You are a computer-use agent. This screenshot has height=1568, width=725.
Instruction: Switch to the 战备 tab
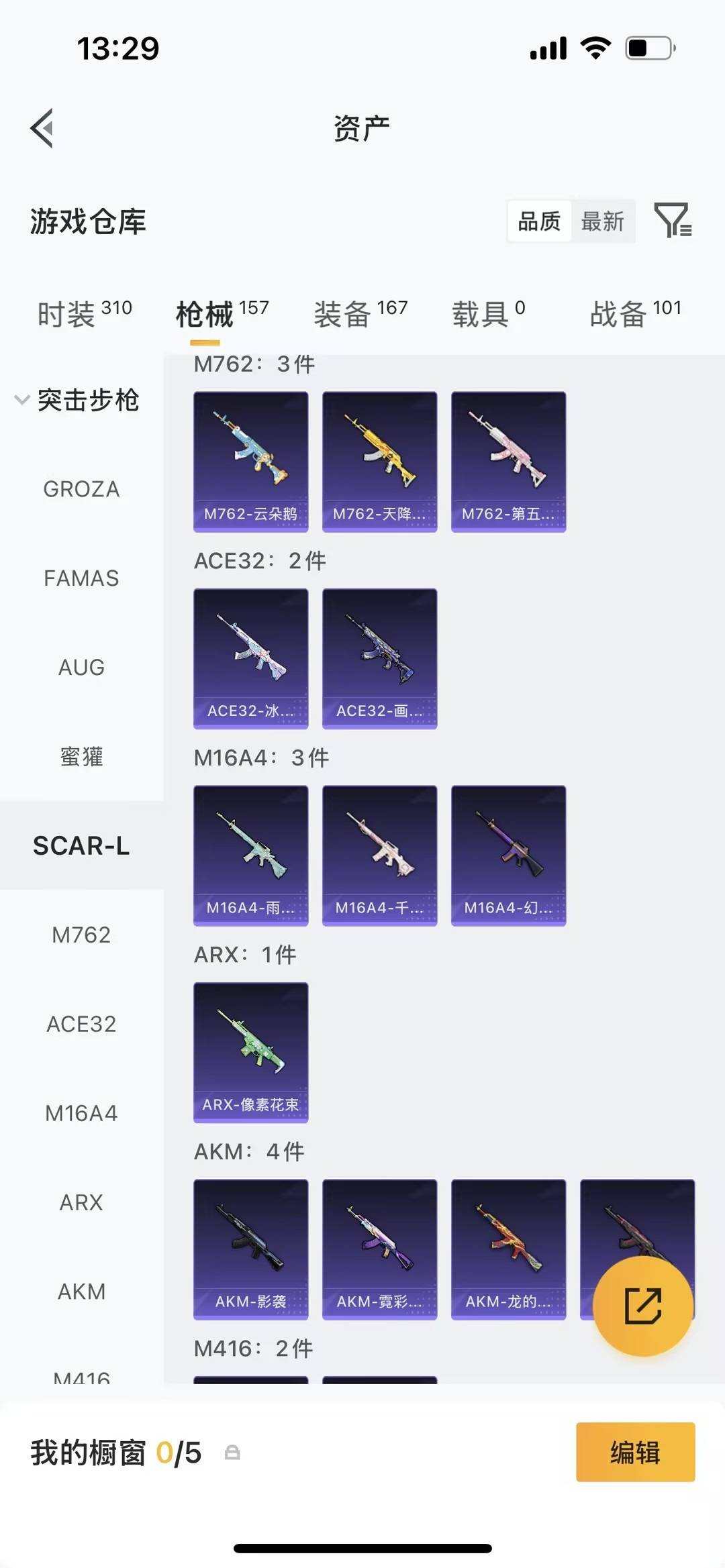[635, 313]
